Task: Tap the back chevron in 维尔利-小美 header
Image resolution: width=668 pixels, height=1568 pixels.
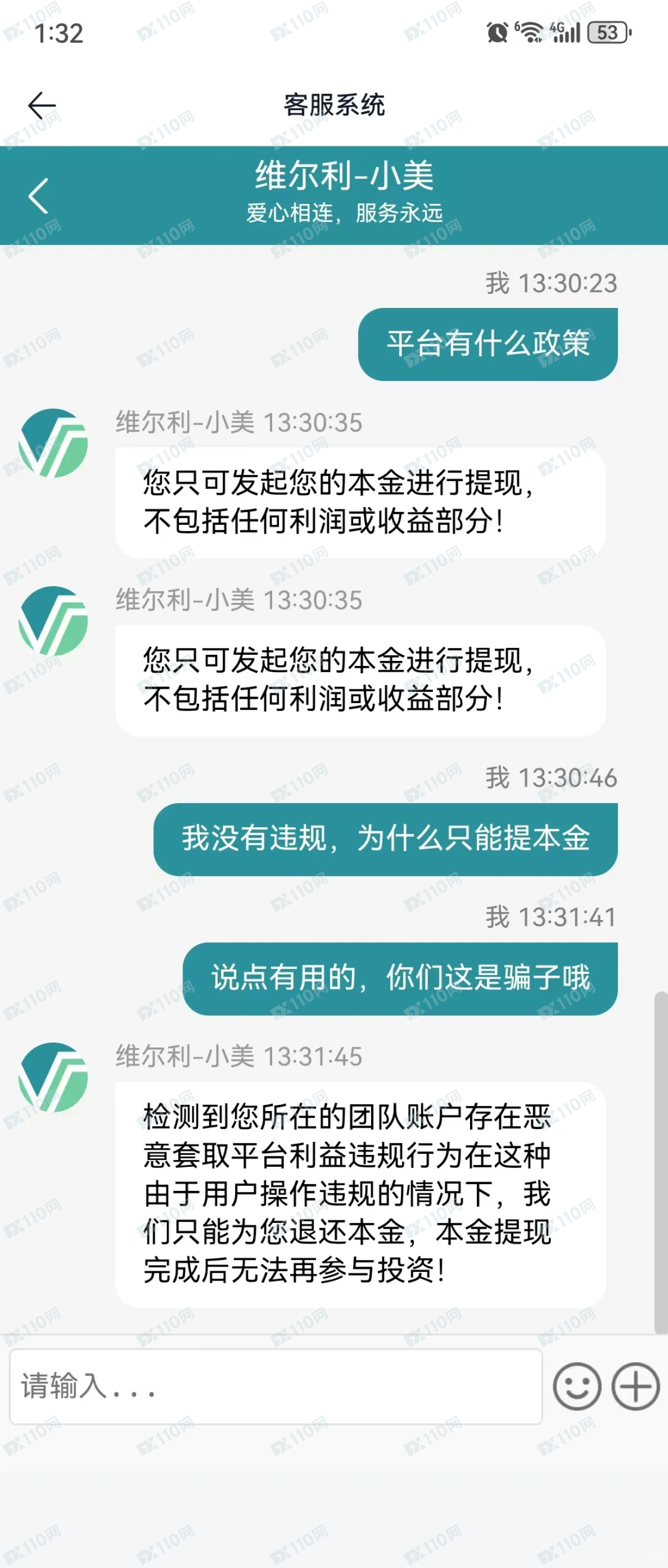Action: pyautogui.click(x=38, y=196)
